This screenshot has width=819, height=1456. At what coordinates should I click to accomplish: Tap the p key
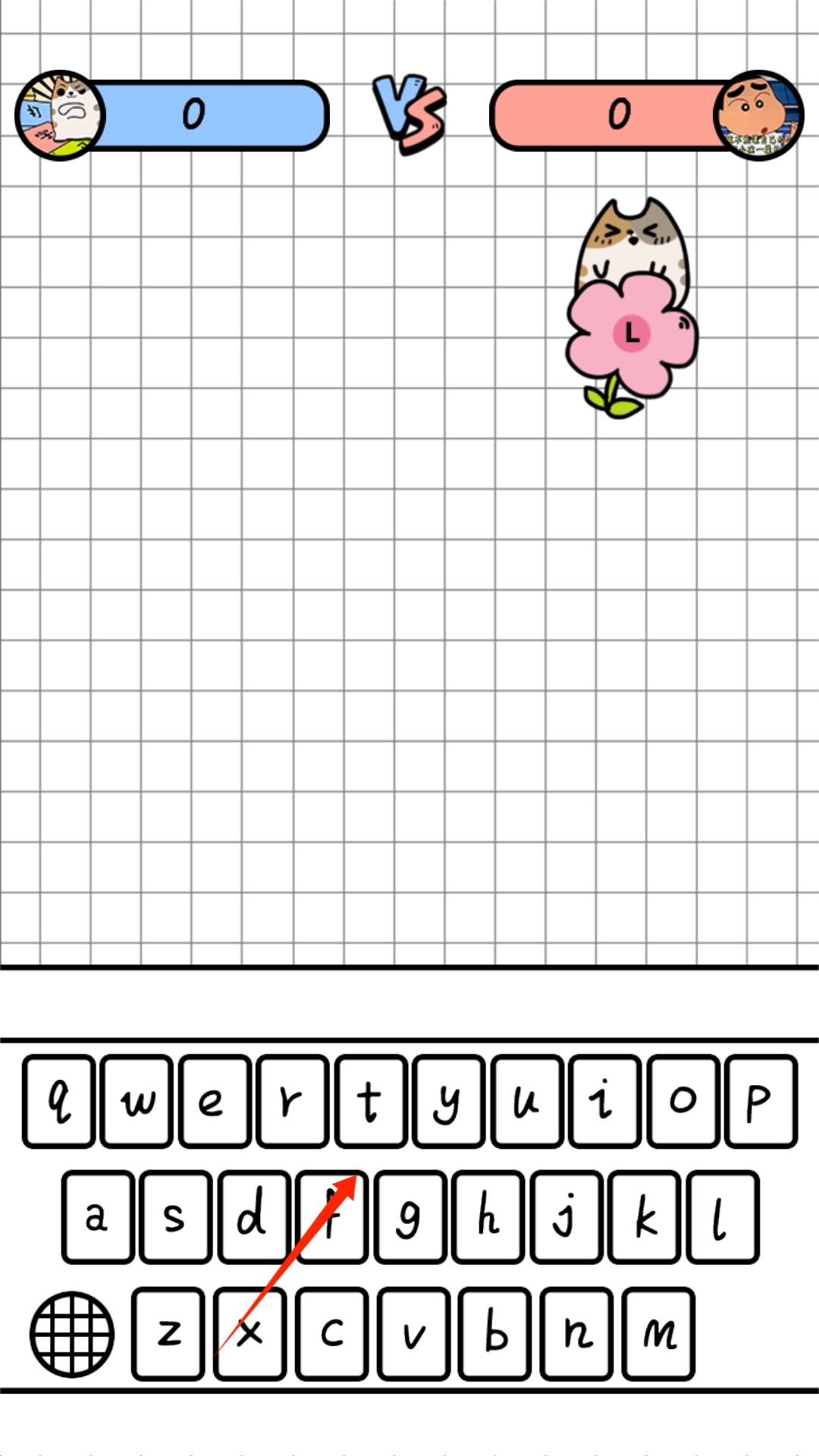[760, 1101]
